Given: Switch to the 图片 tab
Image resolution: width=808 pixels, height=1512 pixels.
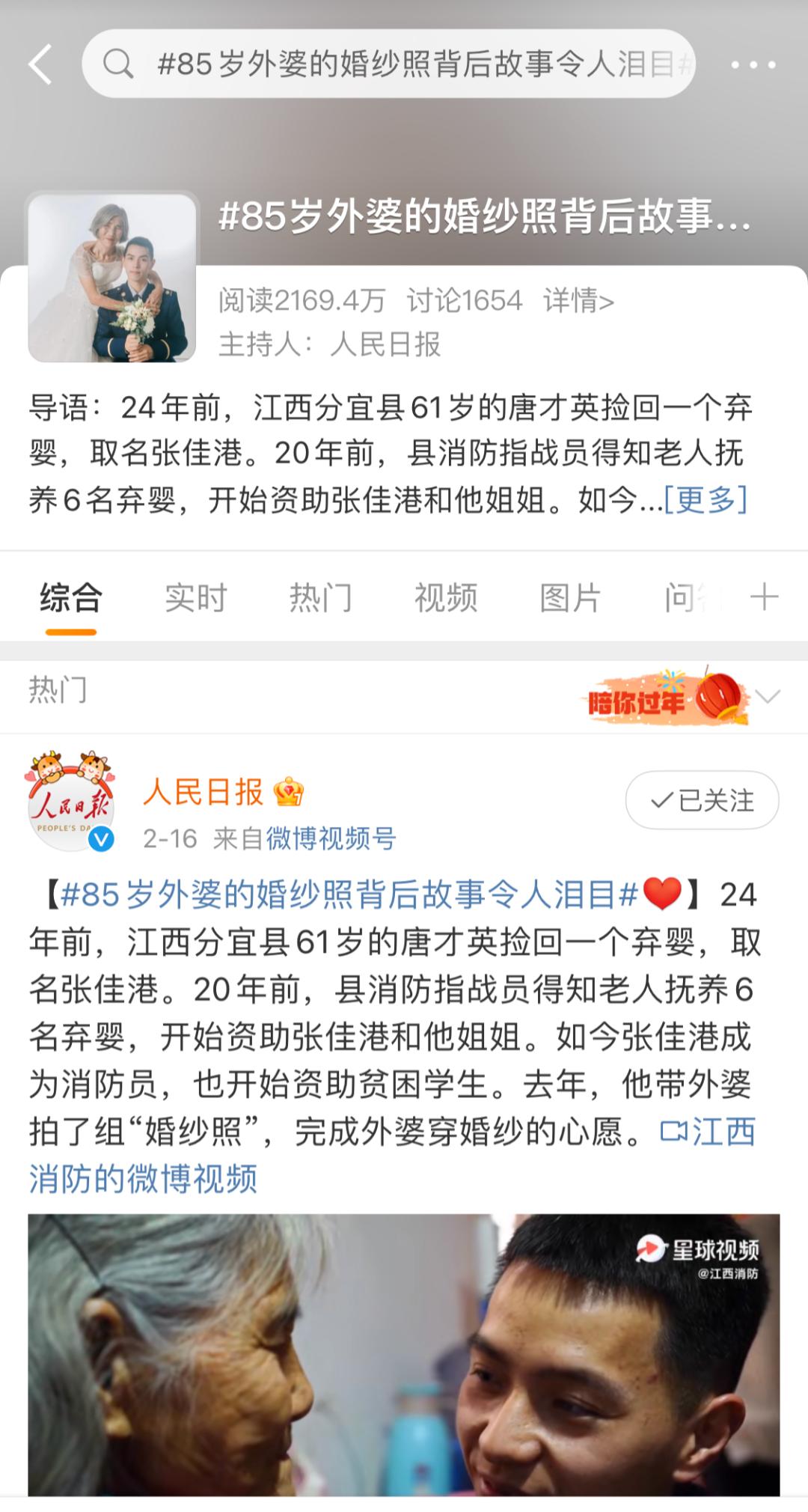Looking at the screenshot, I should point(570,598).
